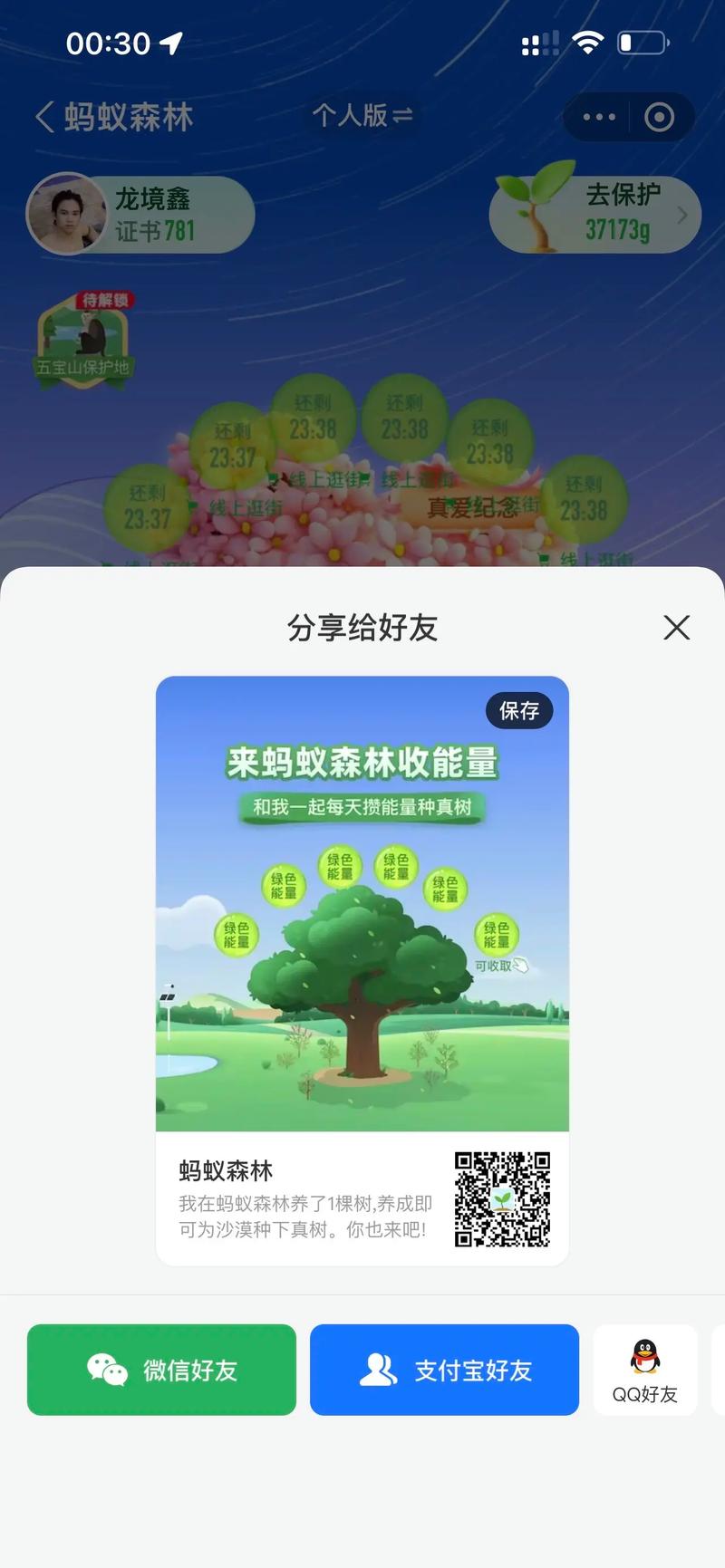Tap 保存 to save the share card
The height and width of the screenshot is (1568, 725).
point(518,711)
